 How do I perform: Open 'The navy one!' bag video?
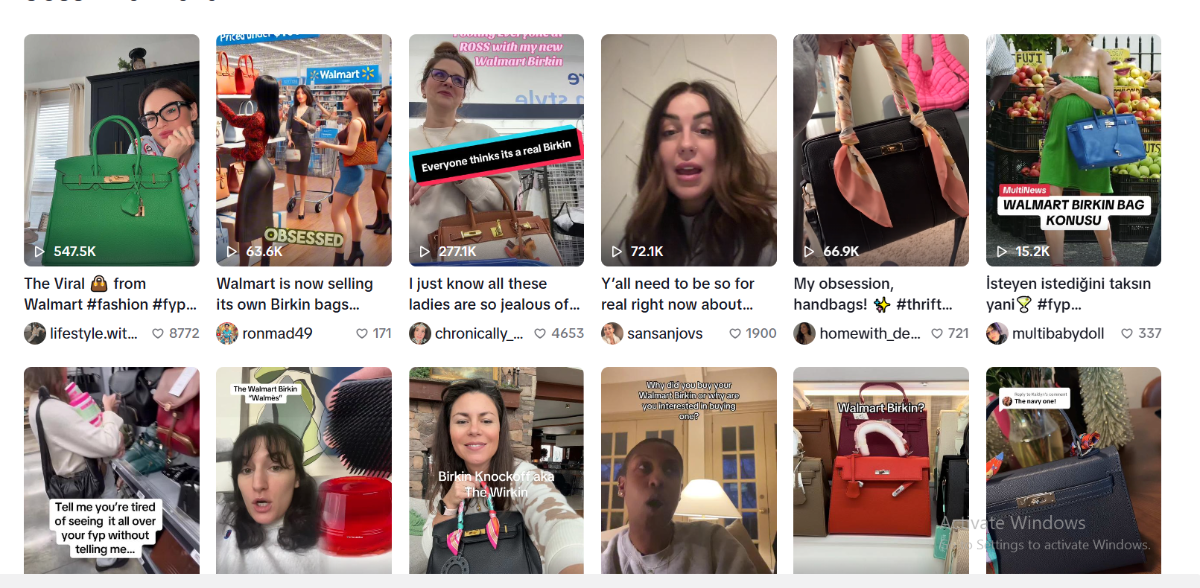(1073, 470)
